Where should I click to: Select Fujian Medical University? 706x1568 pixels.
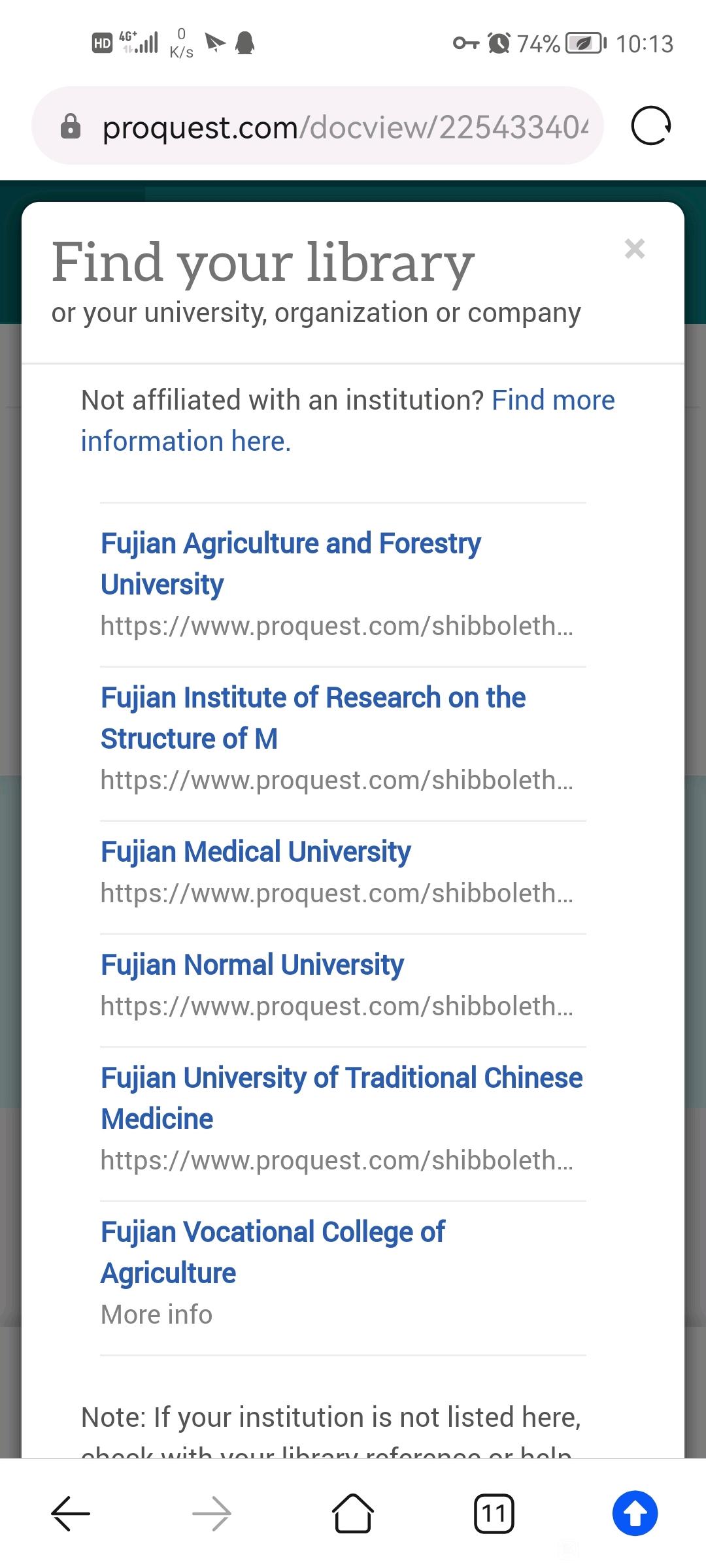pos(256,851)
